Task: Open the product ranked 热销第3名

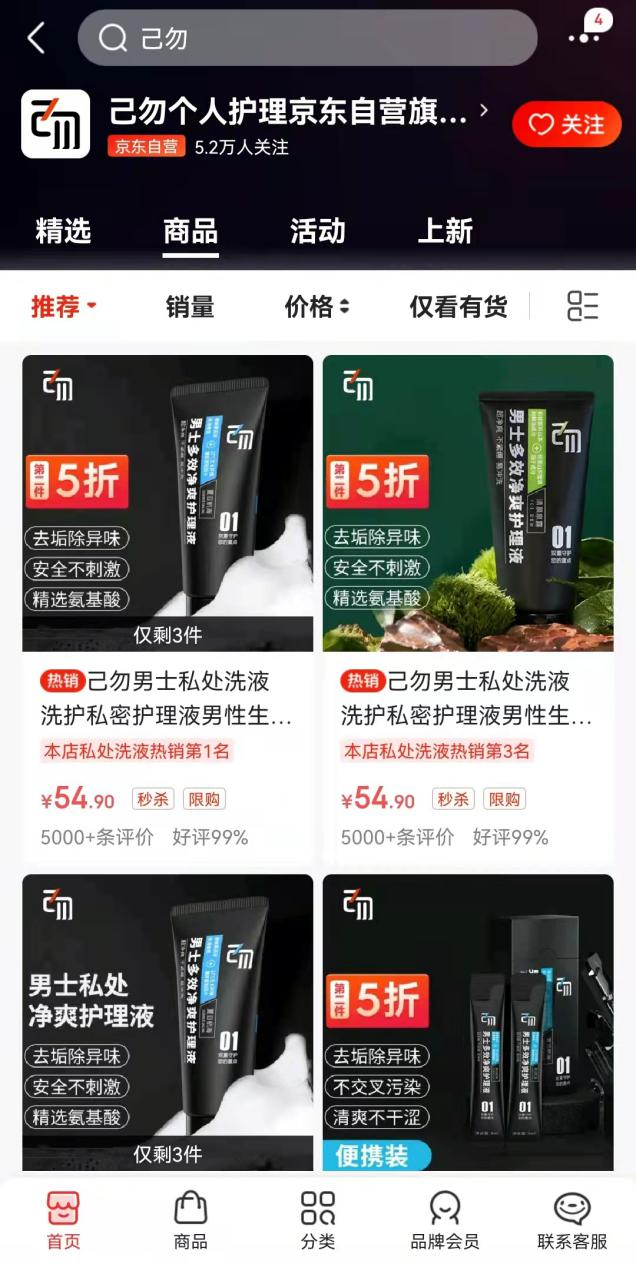Action: click(x=467, y=600)
